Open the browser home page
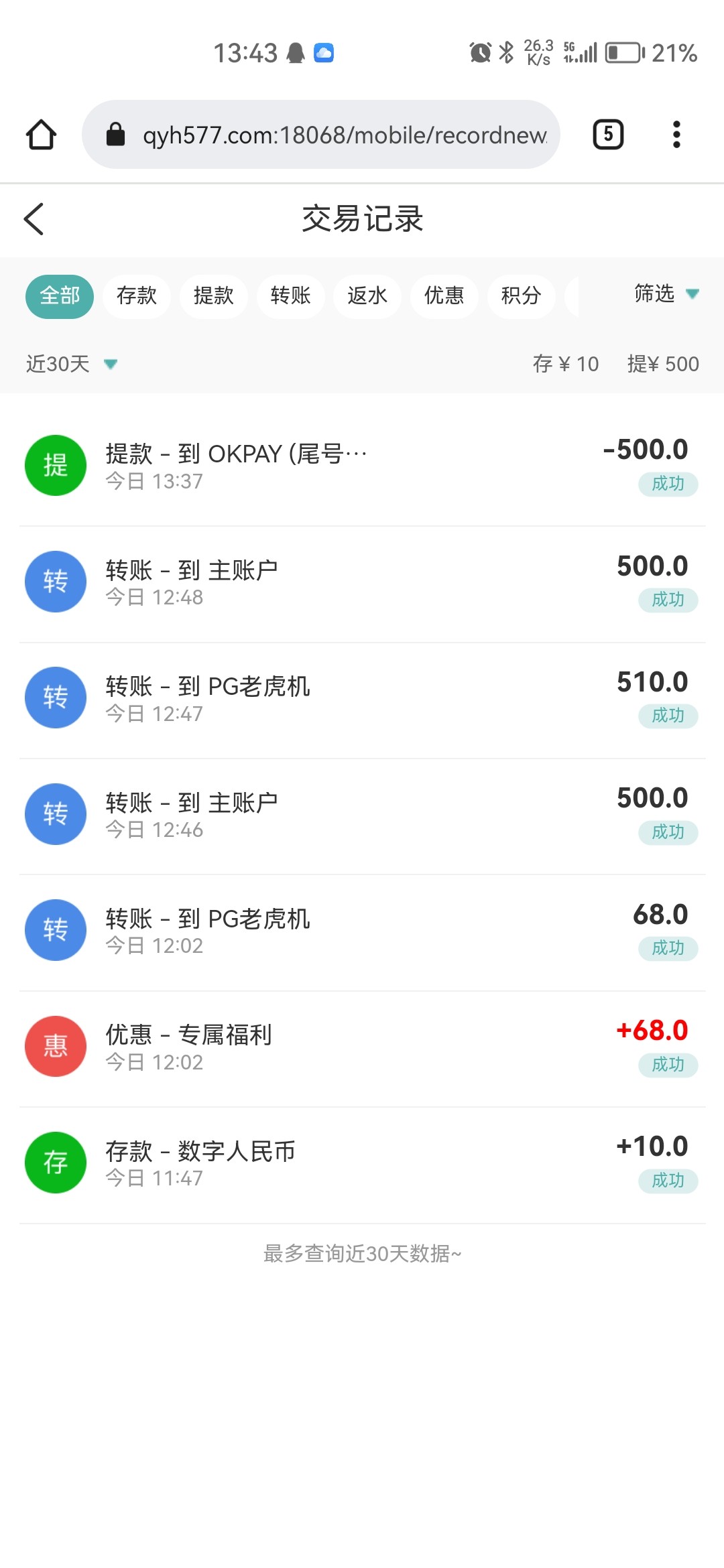 [41, 135]
